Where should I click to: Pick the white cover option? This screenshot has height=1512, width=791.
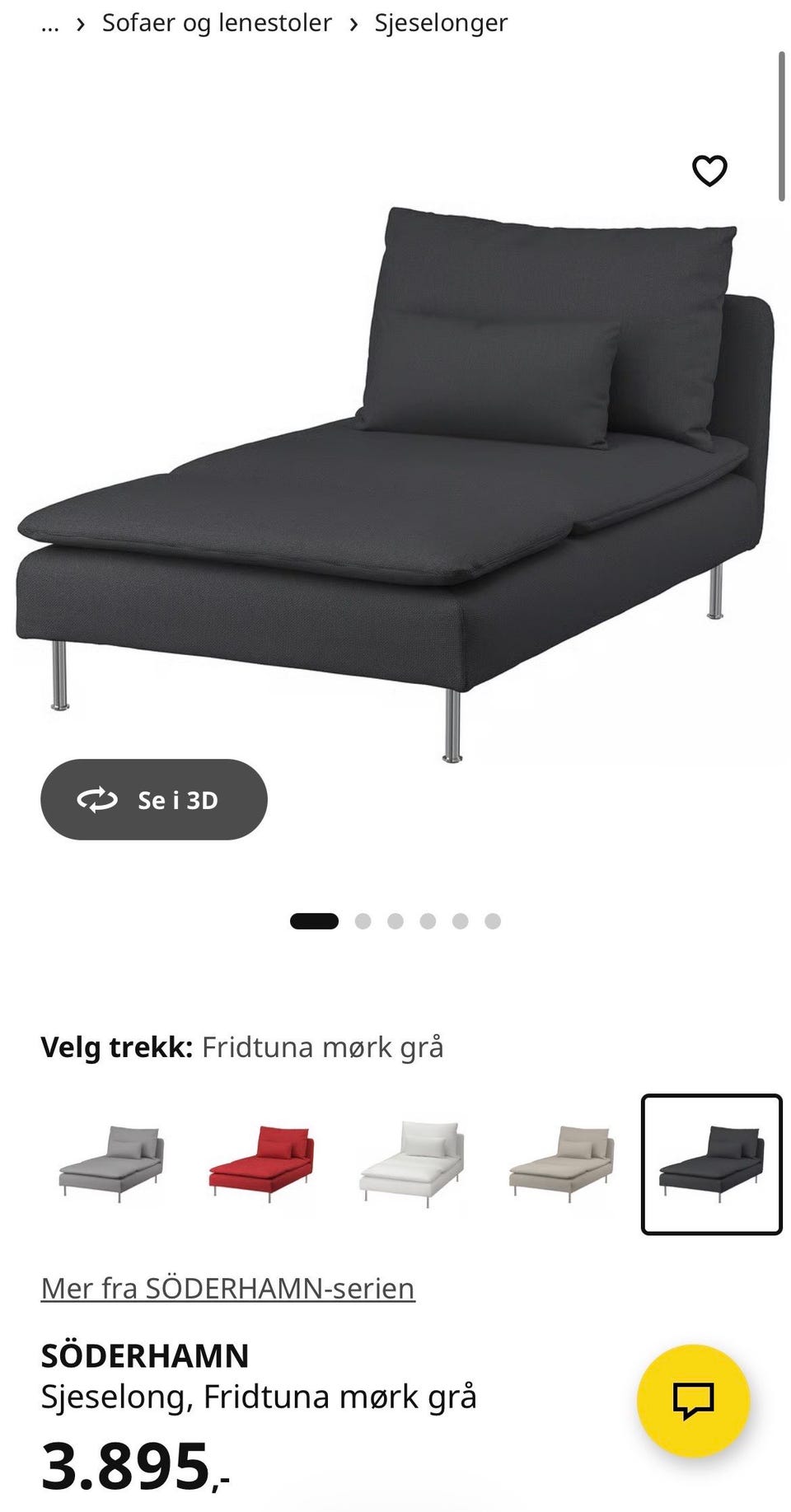[411, 1163]
